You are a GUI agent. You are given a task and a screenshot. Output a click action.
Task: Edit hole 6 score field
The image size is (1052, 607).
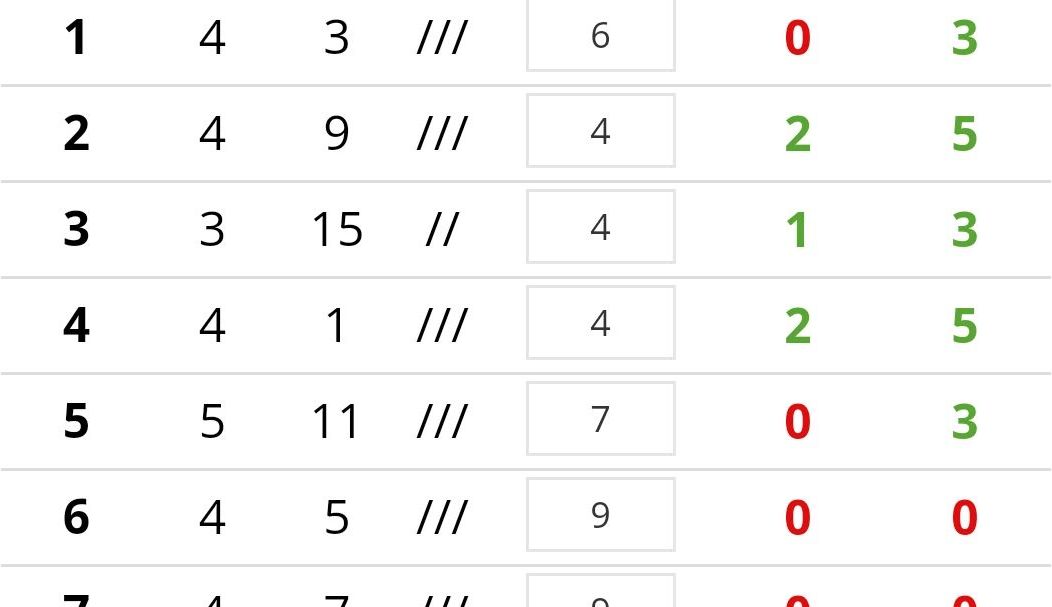click(600, 515)
